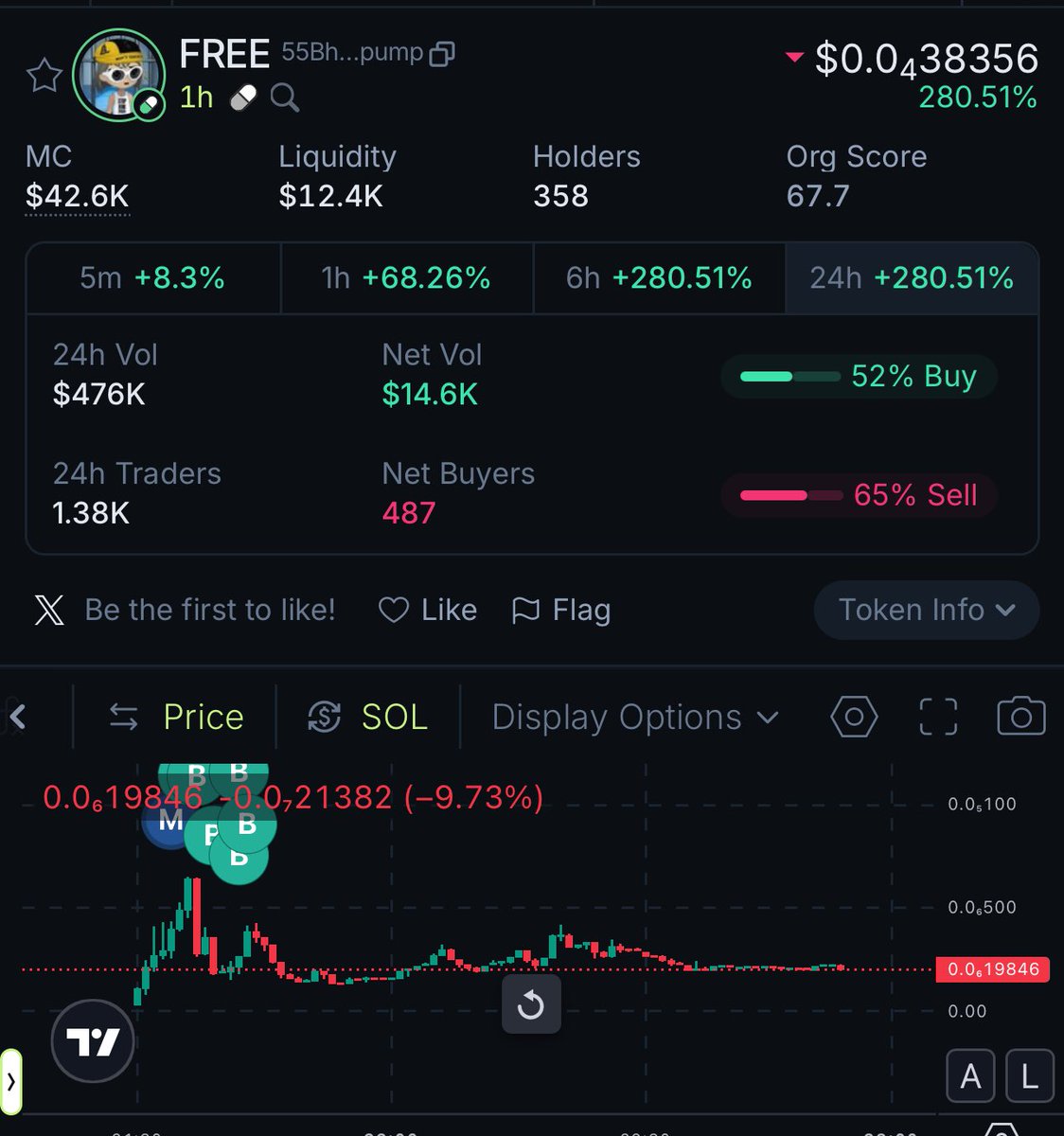Image resolution: width=1064 pixels, height=1136 pixels.
Task: Switch to the 1h change tab
Action: click(406, 278)
